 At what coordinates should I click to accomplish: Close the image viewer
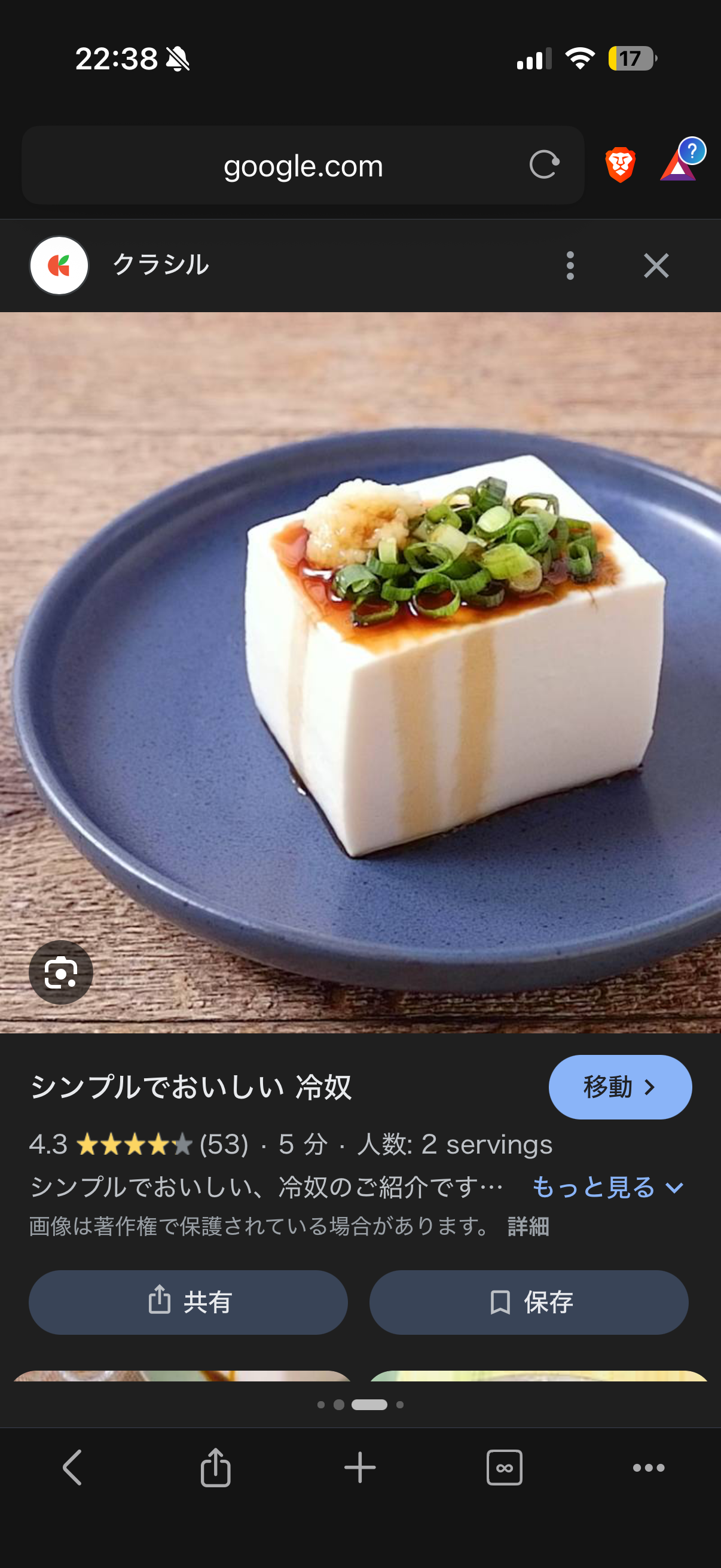tap(656, 266)
